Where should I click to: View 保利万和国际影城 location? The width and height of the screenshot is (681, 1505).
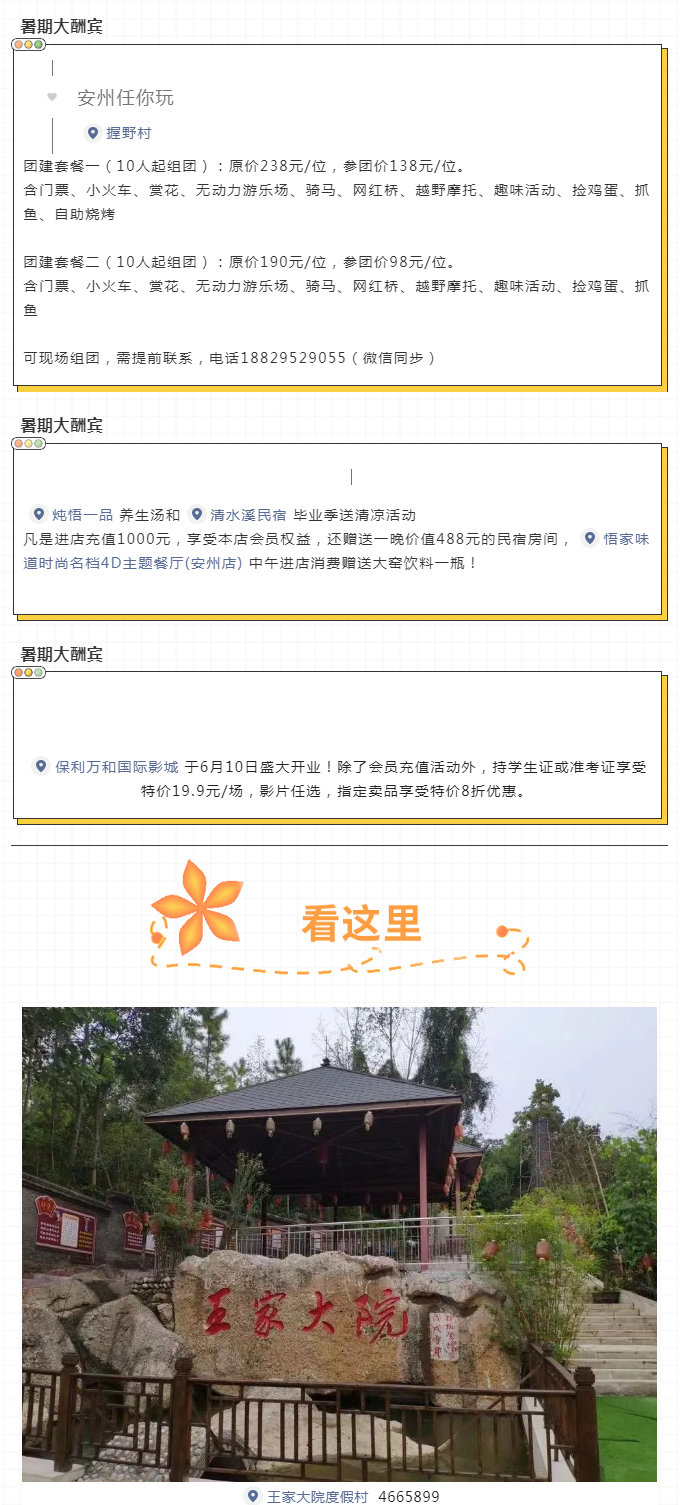(x=116, y=767)
